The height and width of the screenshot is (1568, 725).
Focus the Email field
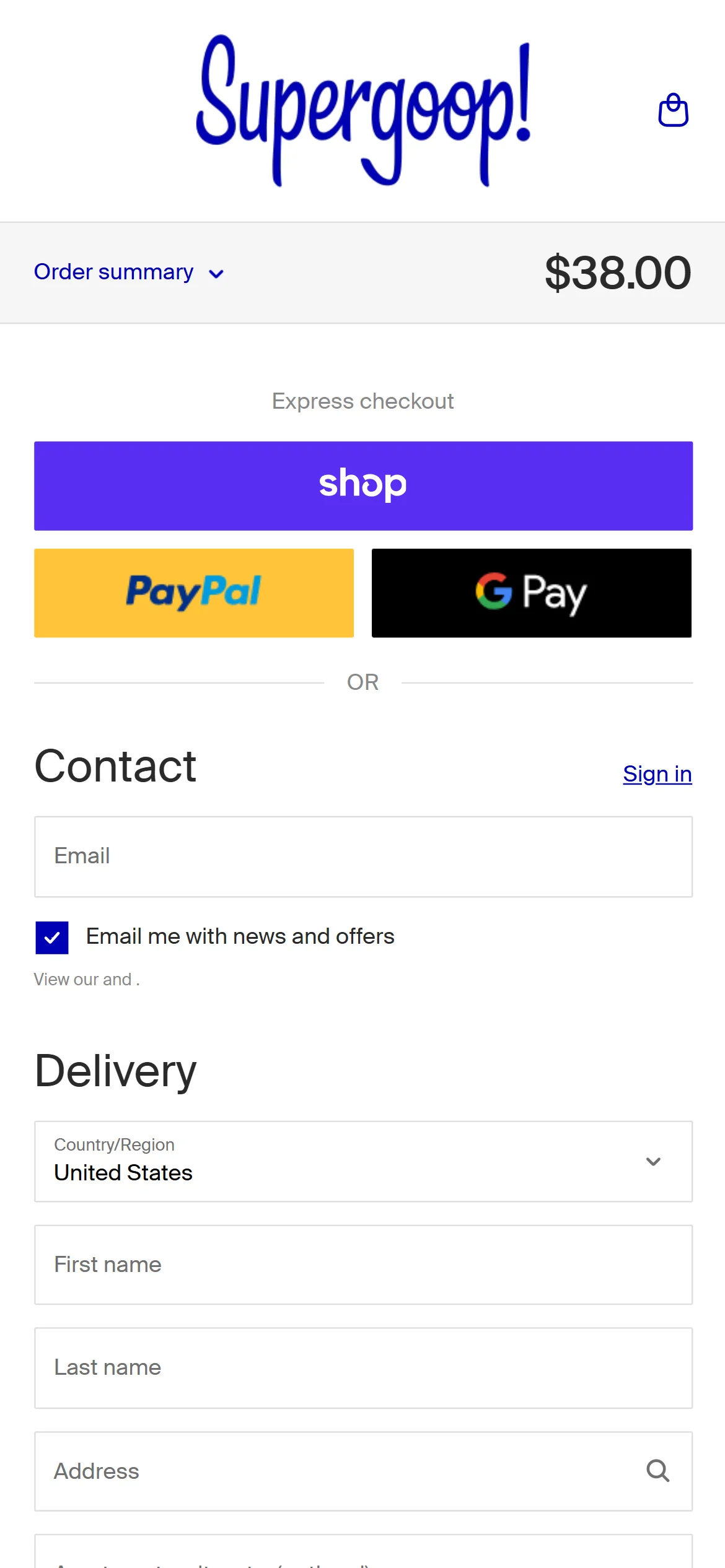[363, 856]
